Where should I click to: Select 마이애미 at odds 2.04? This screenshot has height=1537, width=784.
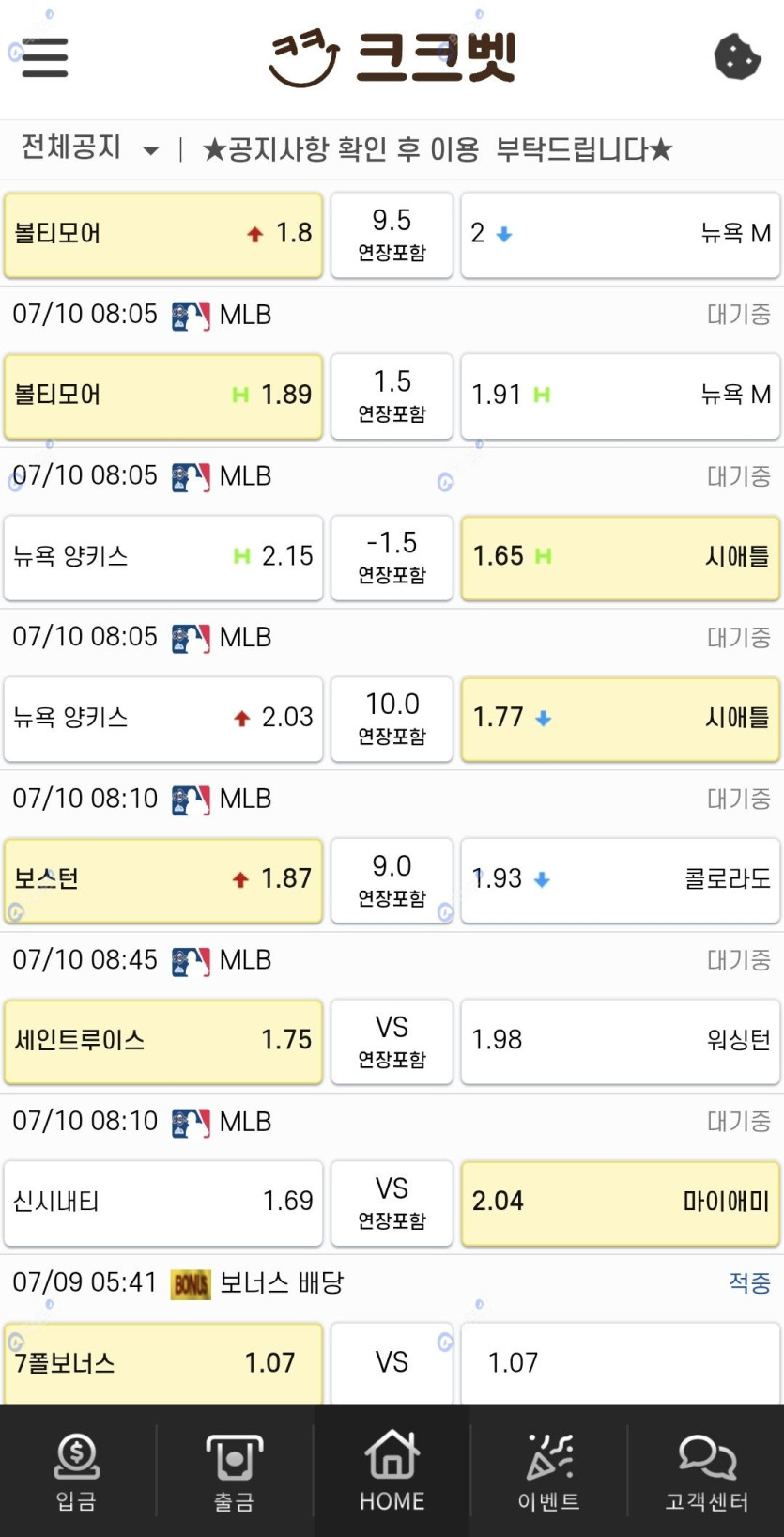pos(620,1203)
